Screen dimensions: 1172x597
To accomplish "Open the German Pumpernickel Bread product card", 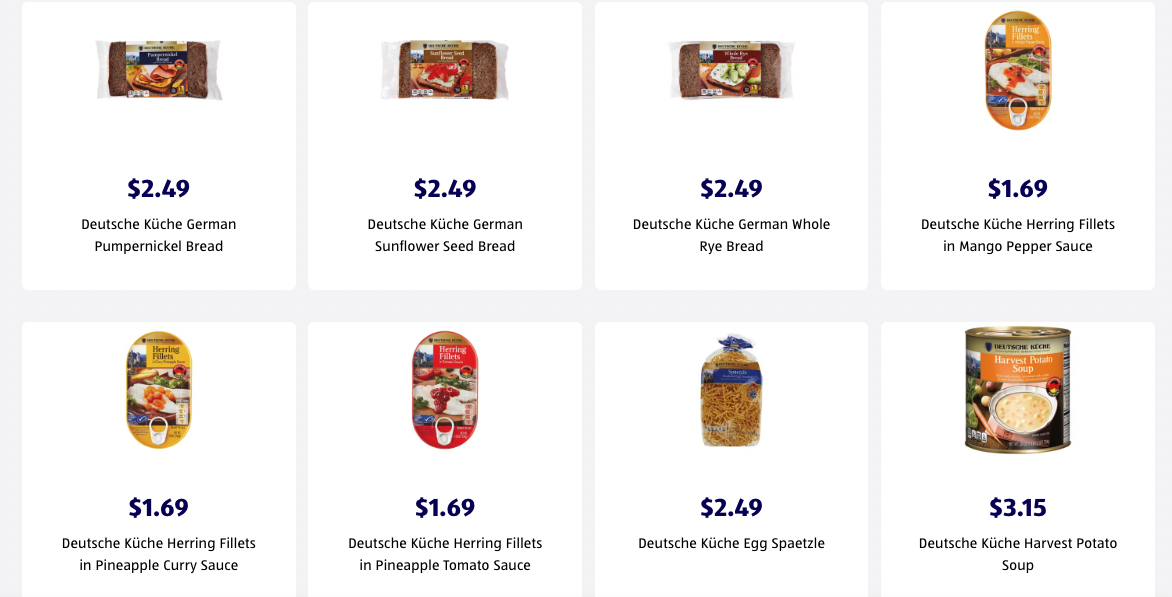I will pyautogui.click(x=158, y=146).
